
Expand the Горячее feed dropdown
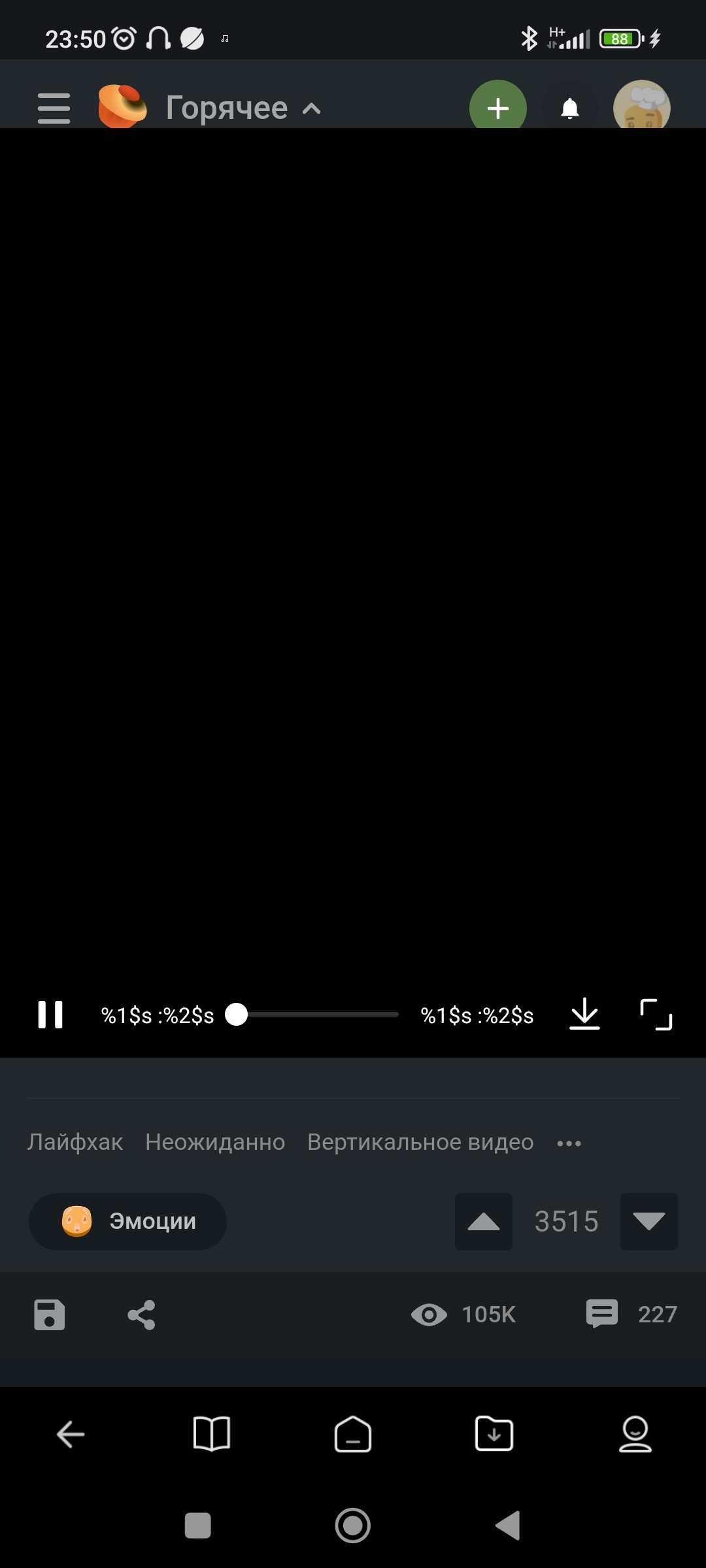pos(243,108)
